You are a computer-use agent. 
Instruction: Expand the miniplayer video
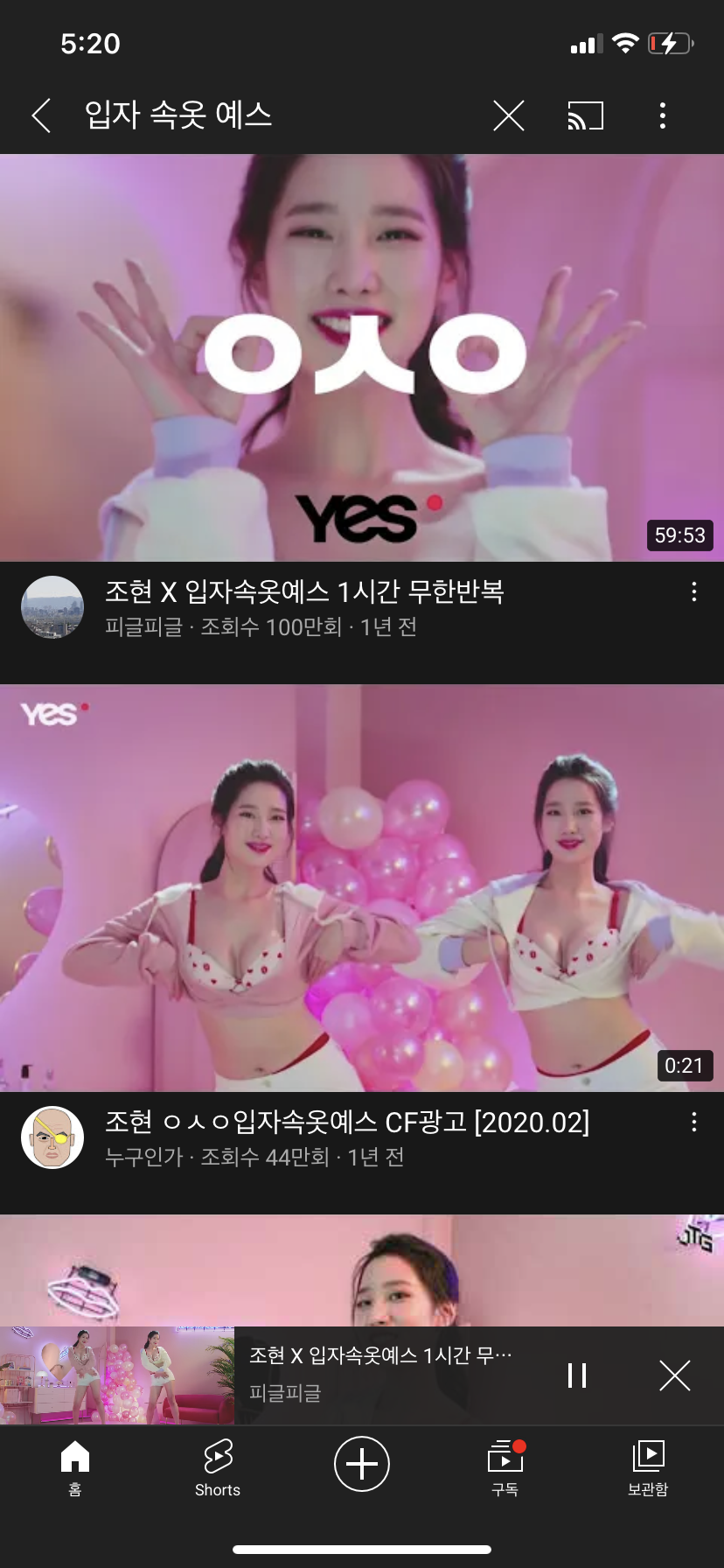click(x=117, y=1375)
